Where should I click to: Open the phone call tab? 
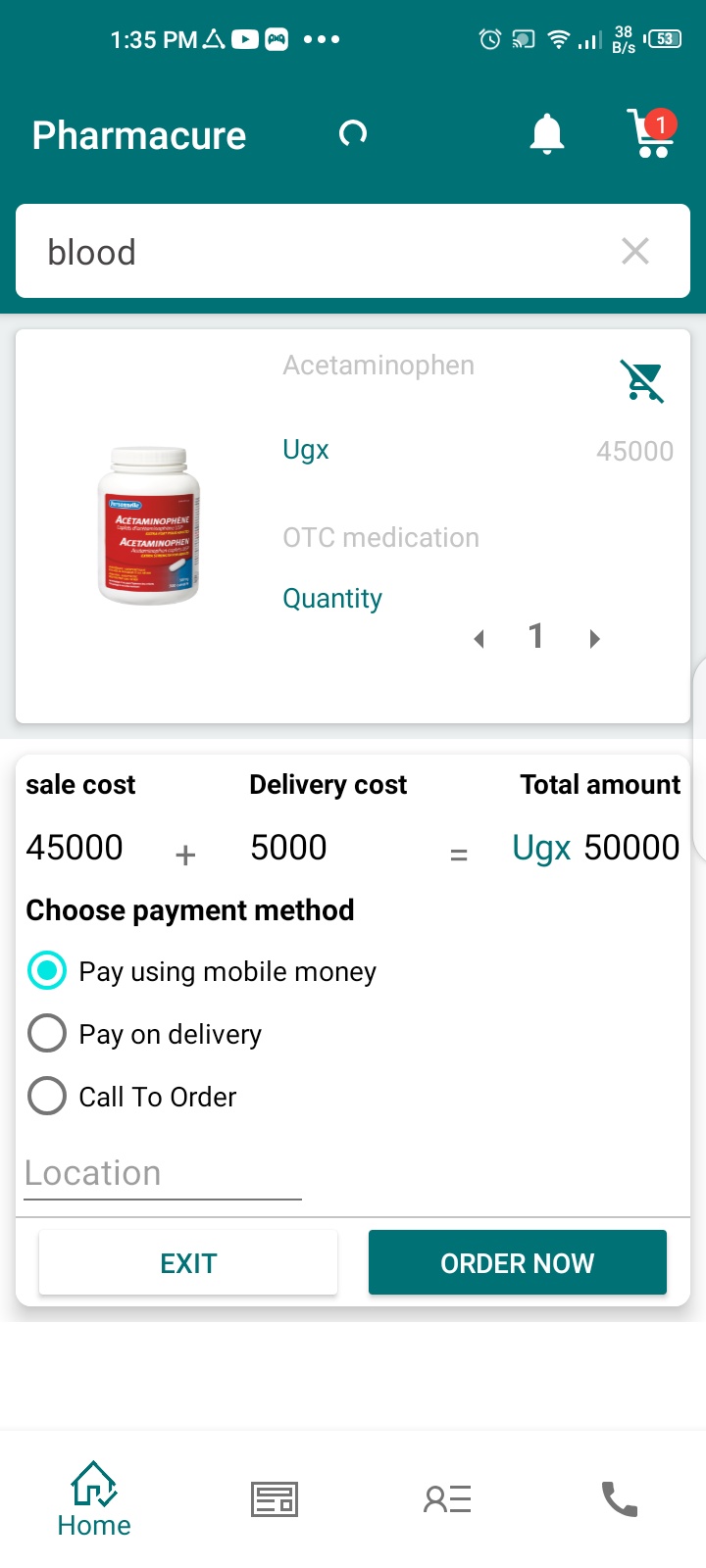click(620, 1499)
